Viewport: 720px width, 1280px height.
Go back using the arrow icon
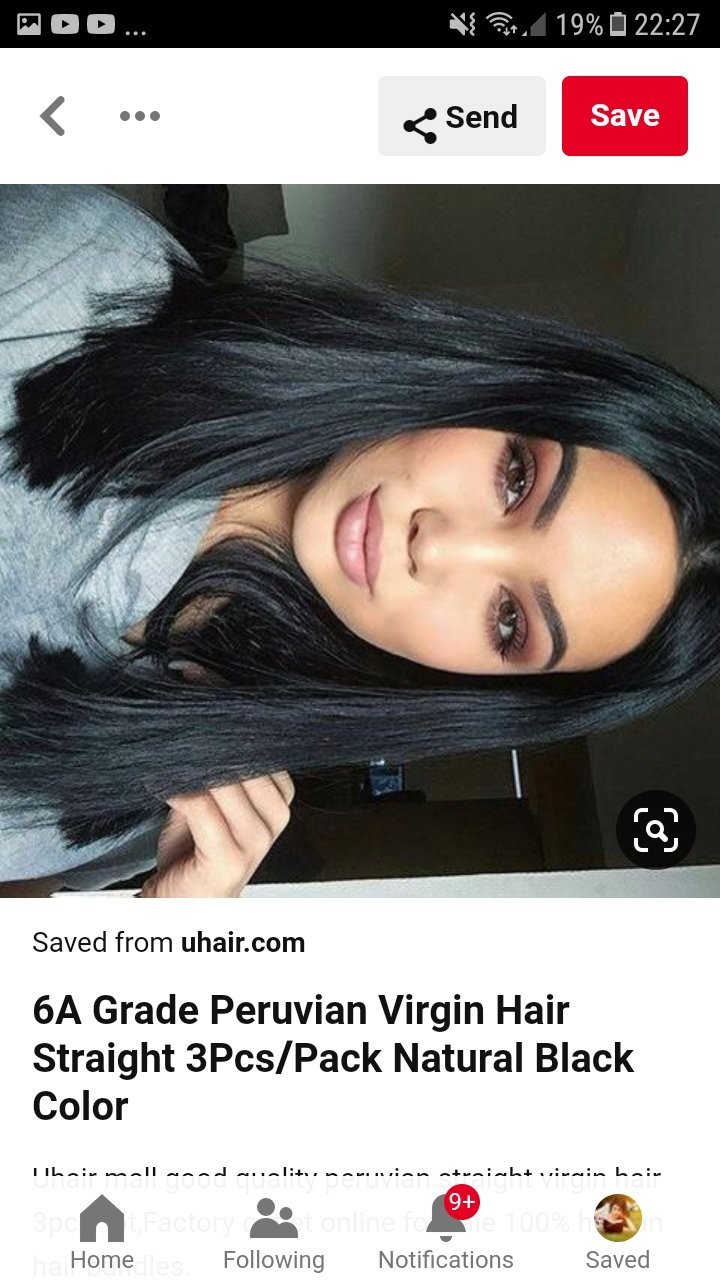(53, 116)
